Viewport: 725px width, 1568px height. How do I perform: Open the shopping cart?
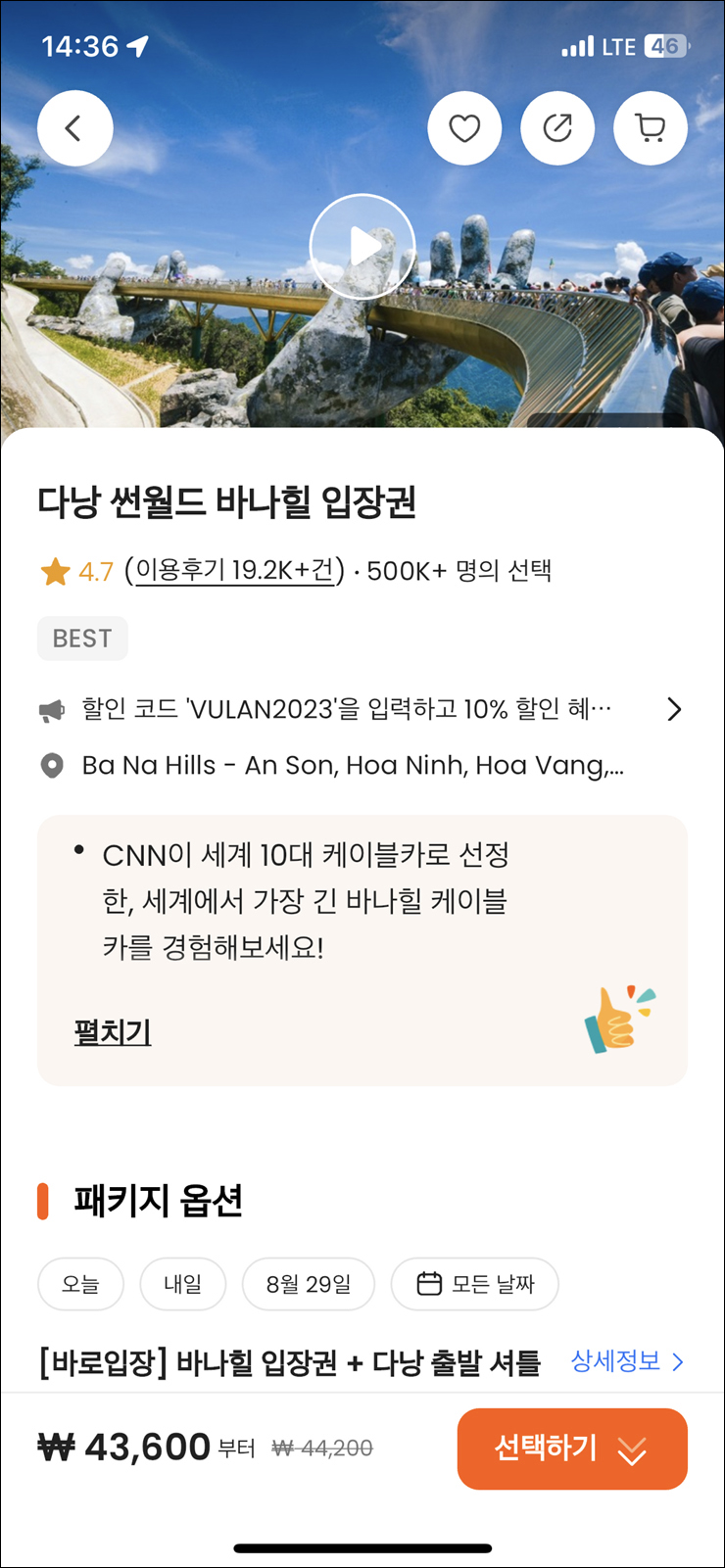point(650,128)
